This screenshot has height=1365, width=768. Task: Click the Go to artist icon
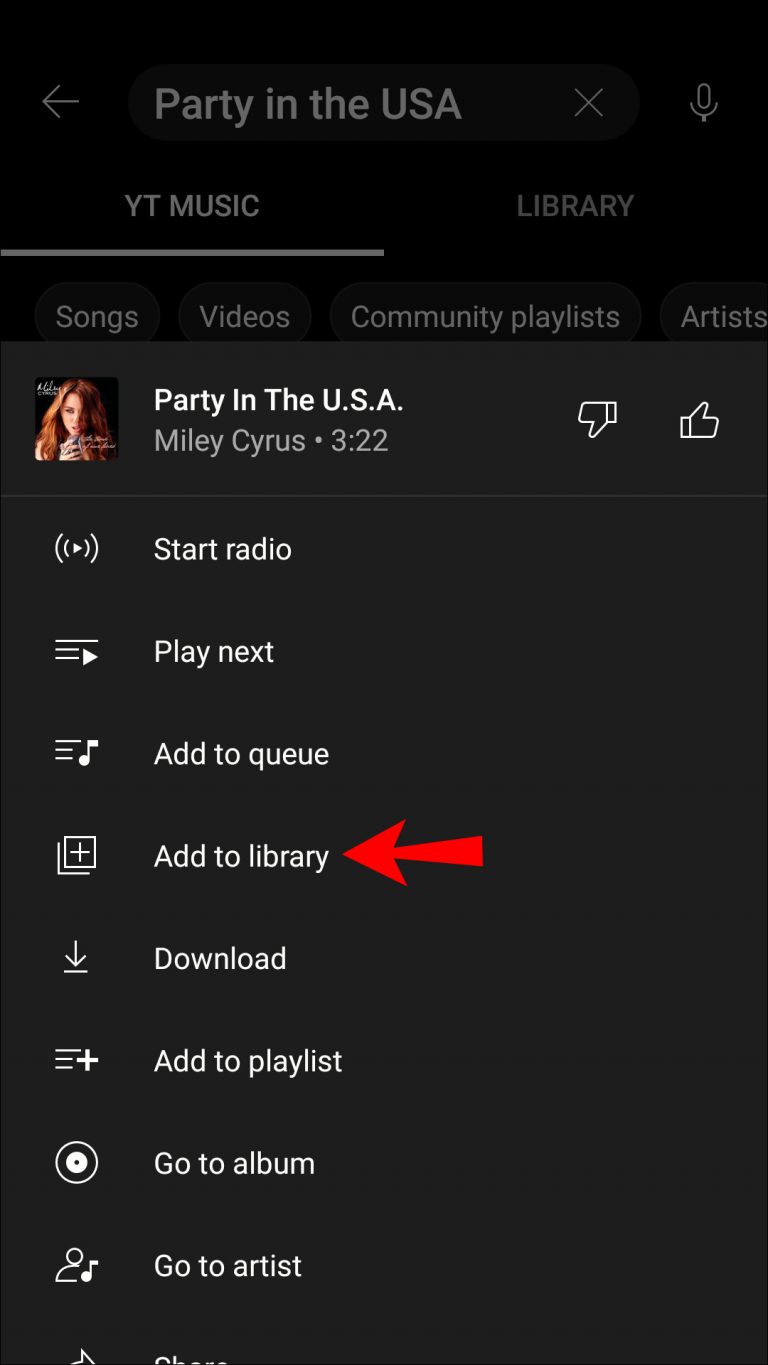tap(76, 1265)
